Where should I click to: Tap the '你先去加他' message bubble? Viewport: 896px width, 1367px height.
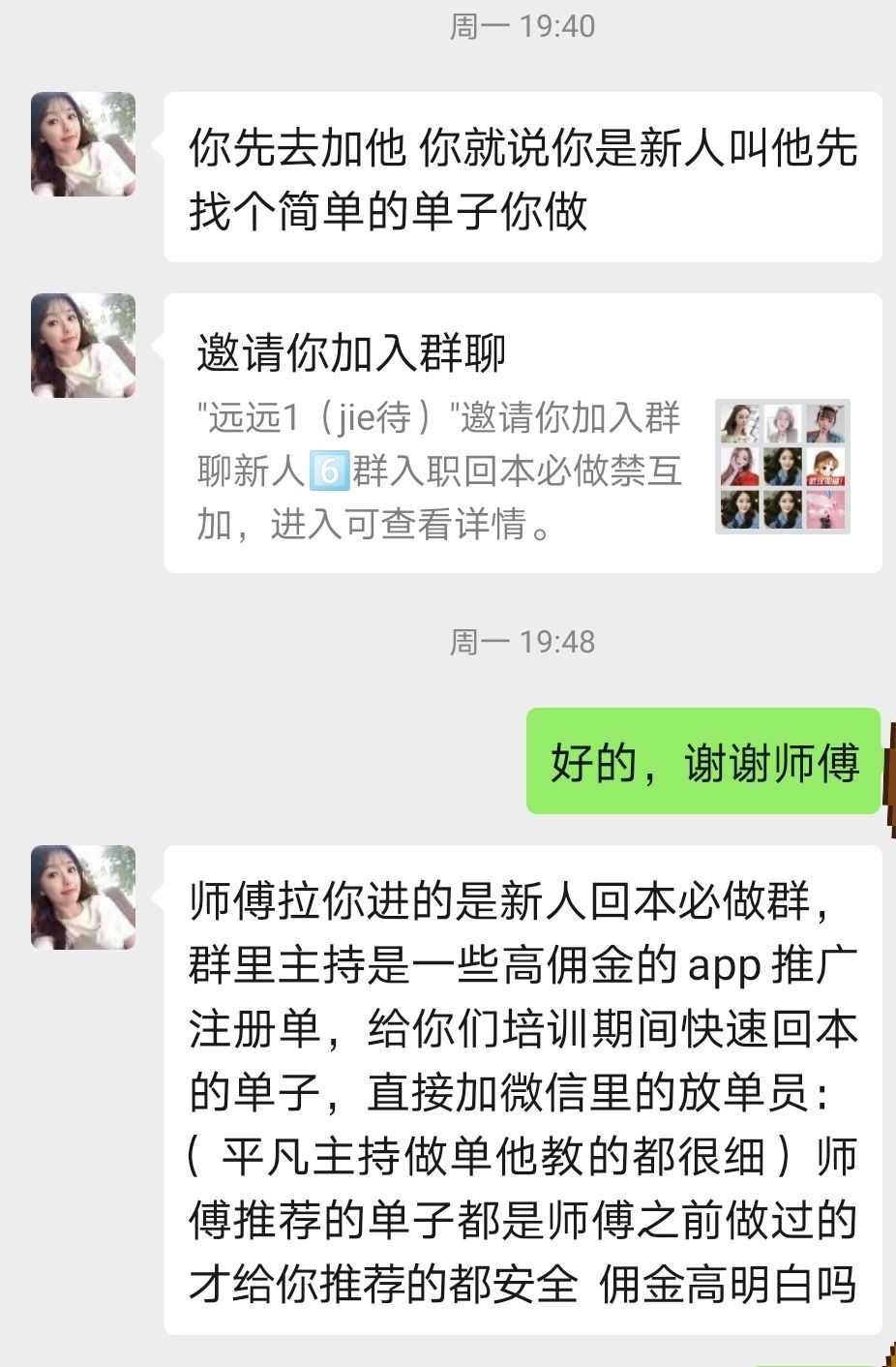pyautogui.click(x=523, y=175)
